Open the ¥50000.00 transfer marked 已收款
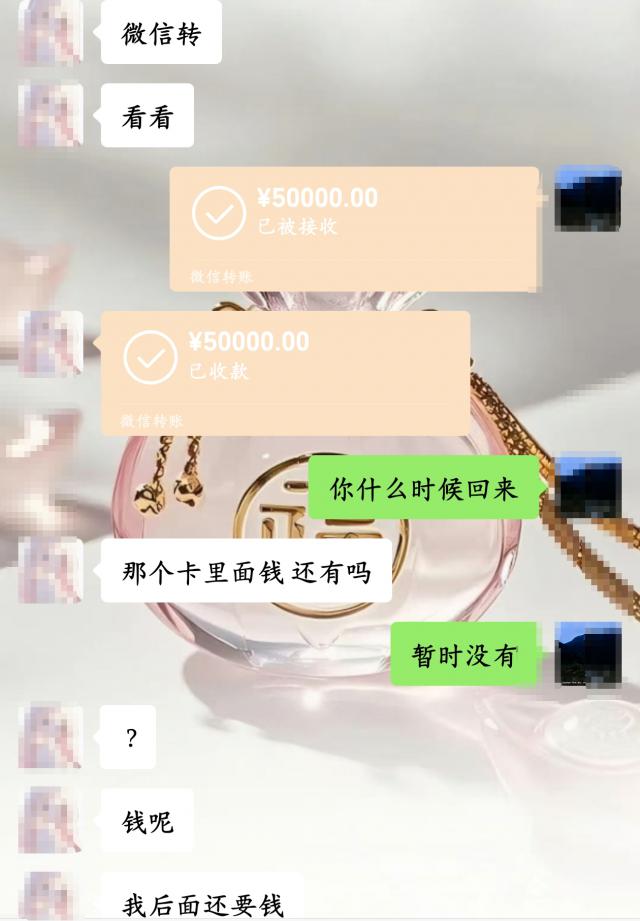Image resolution: width=640 pixels, height=921 pixels. click(x=285, y=372)
